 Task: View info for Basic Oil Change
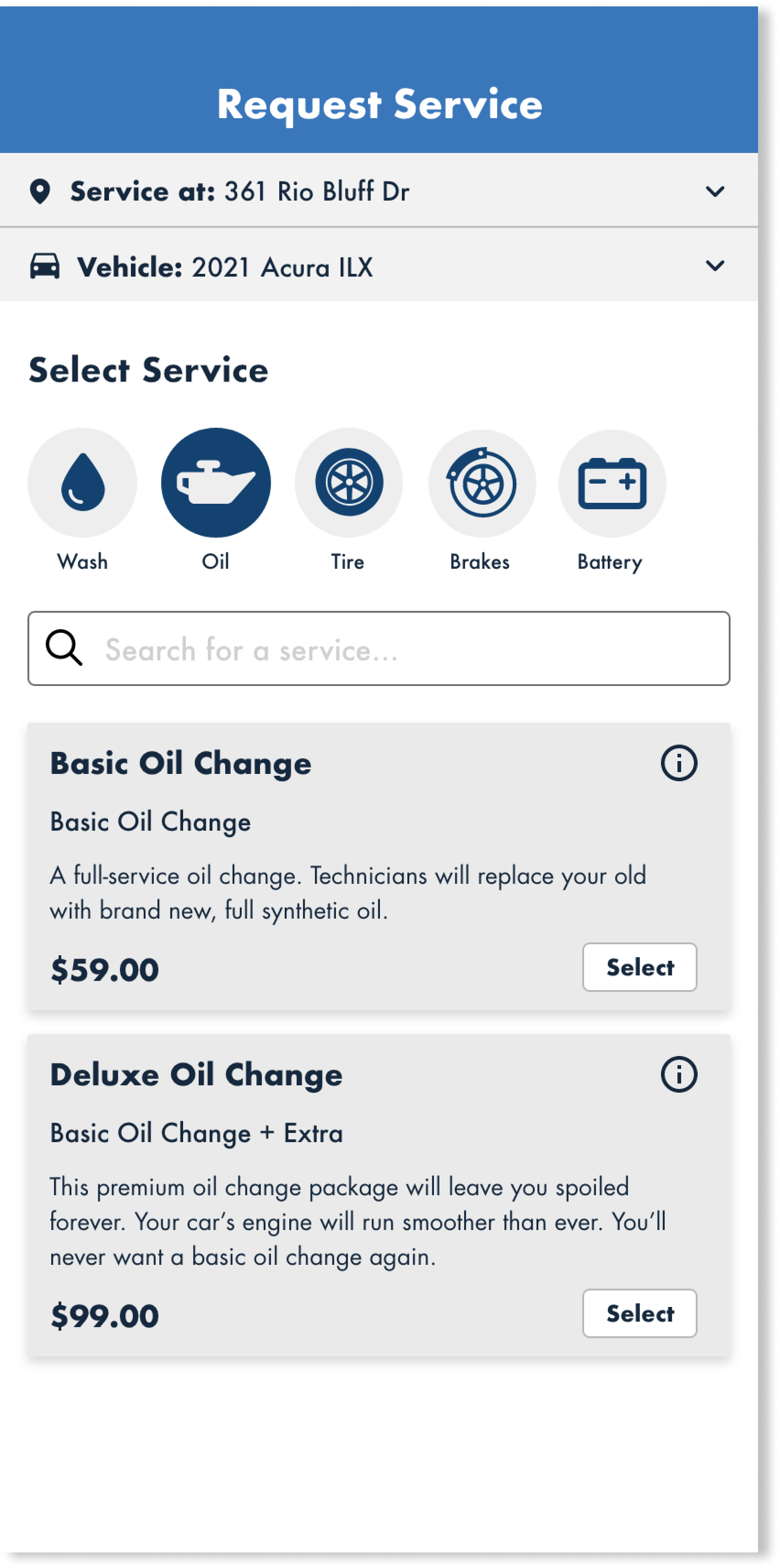679,763
